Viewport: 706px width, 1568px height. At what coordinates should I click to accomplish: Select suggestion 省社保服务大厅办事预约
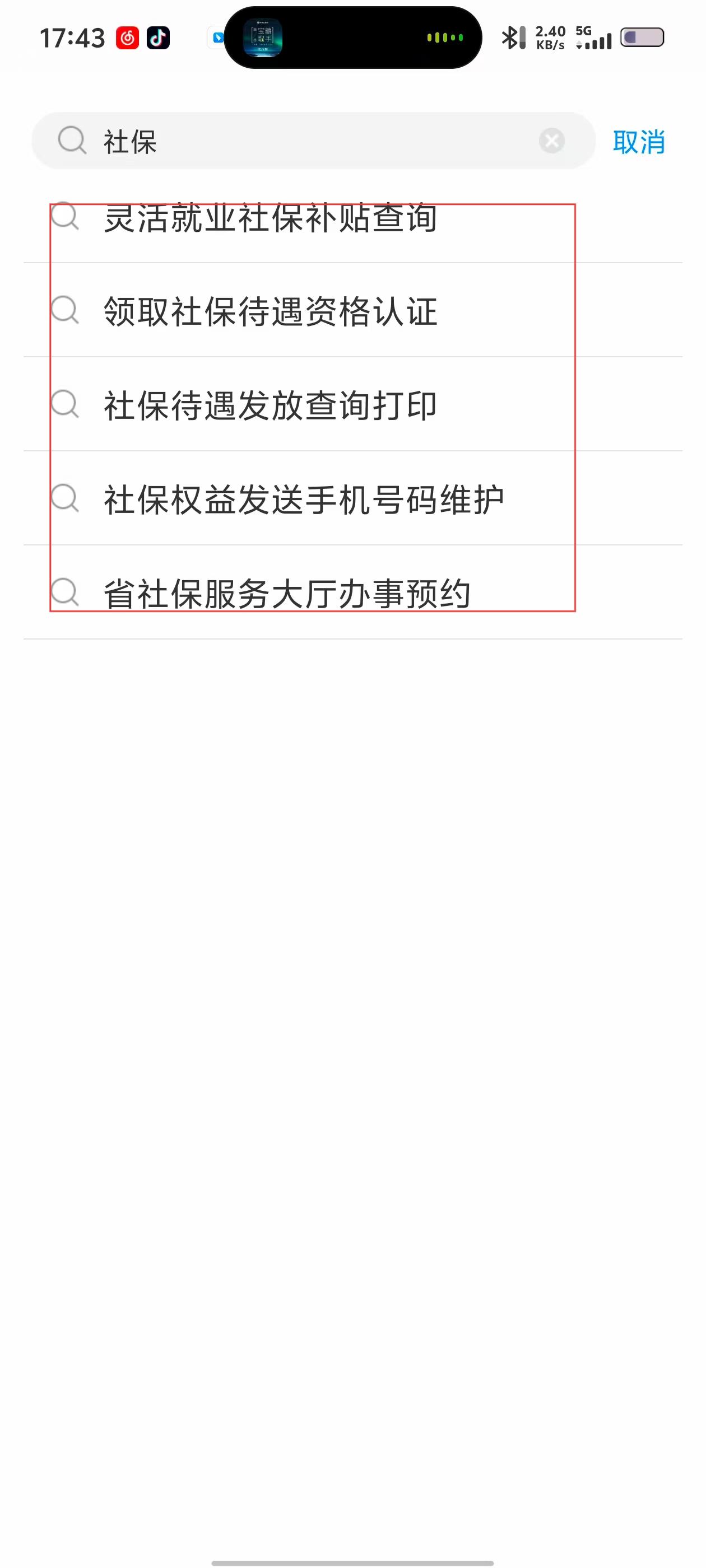[x=352, y=593]
